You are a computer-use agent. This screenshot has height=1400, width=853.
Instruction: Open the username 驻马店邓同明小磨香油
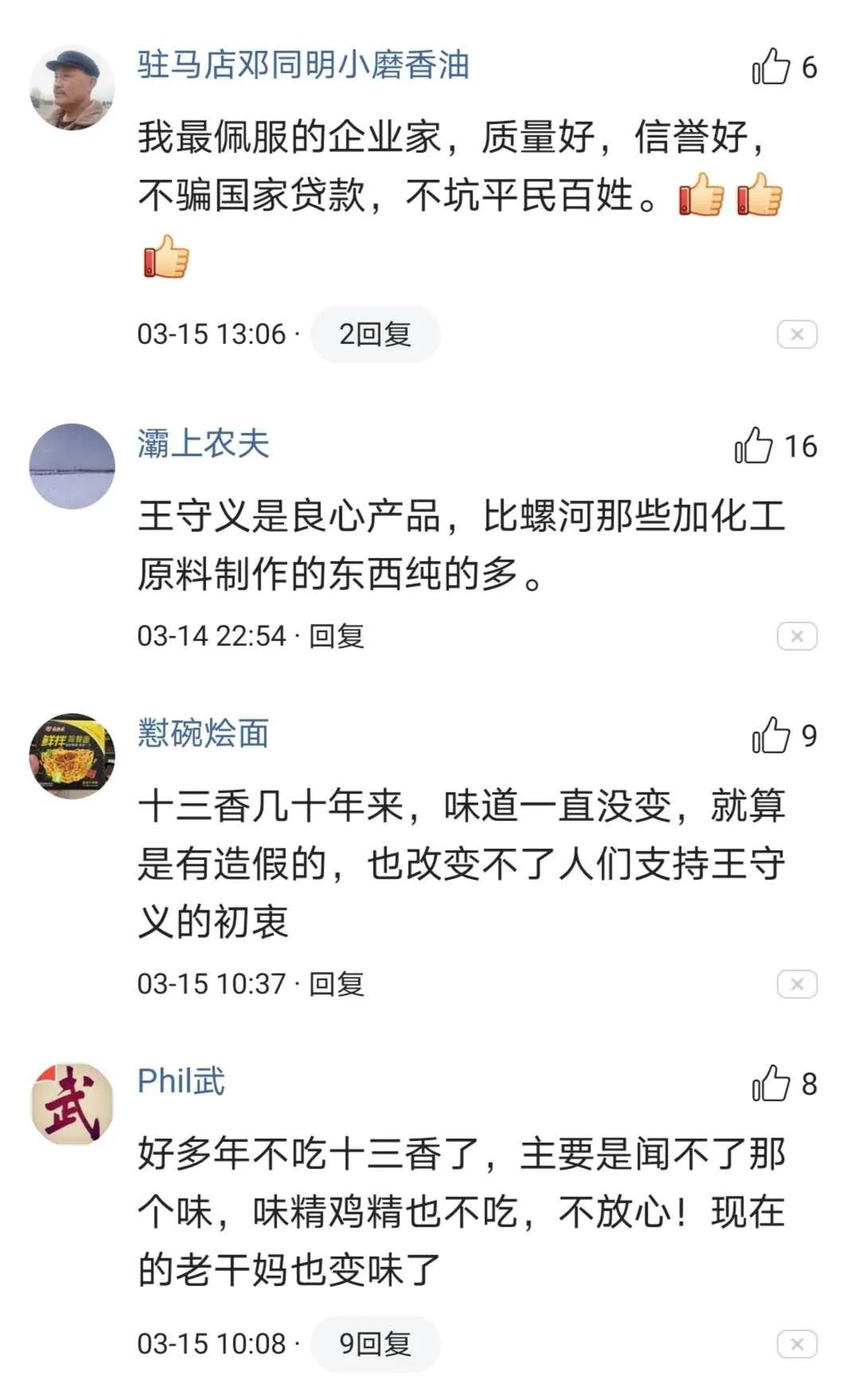pyautogui.click(x=303, y=65)
